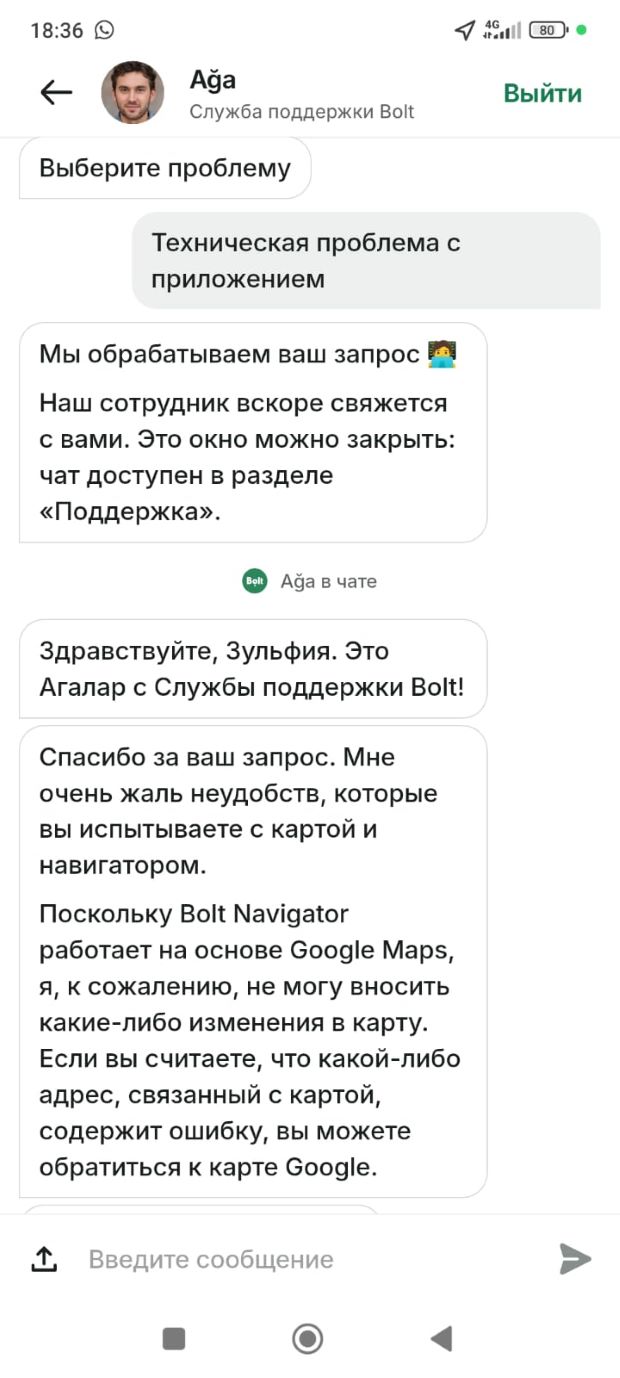Open Ağa's support agent avatar

(x=132, y=93)
